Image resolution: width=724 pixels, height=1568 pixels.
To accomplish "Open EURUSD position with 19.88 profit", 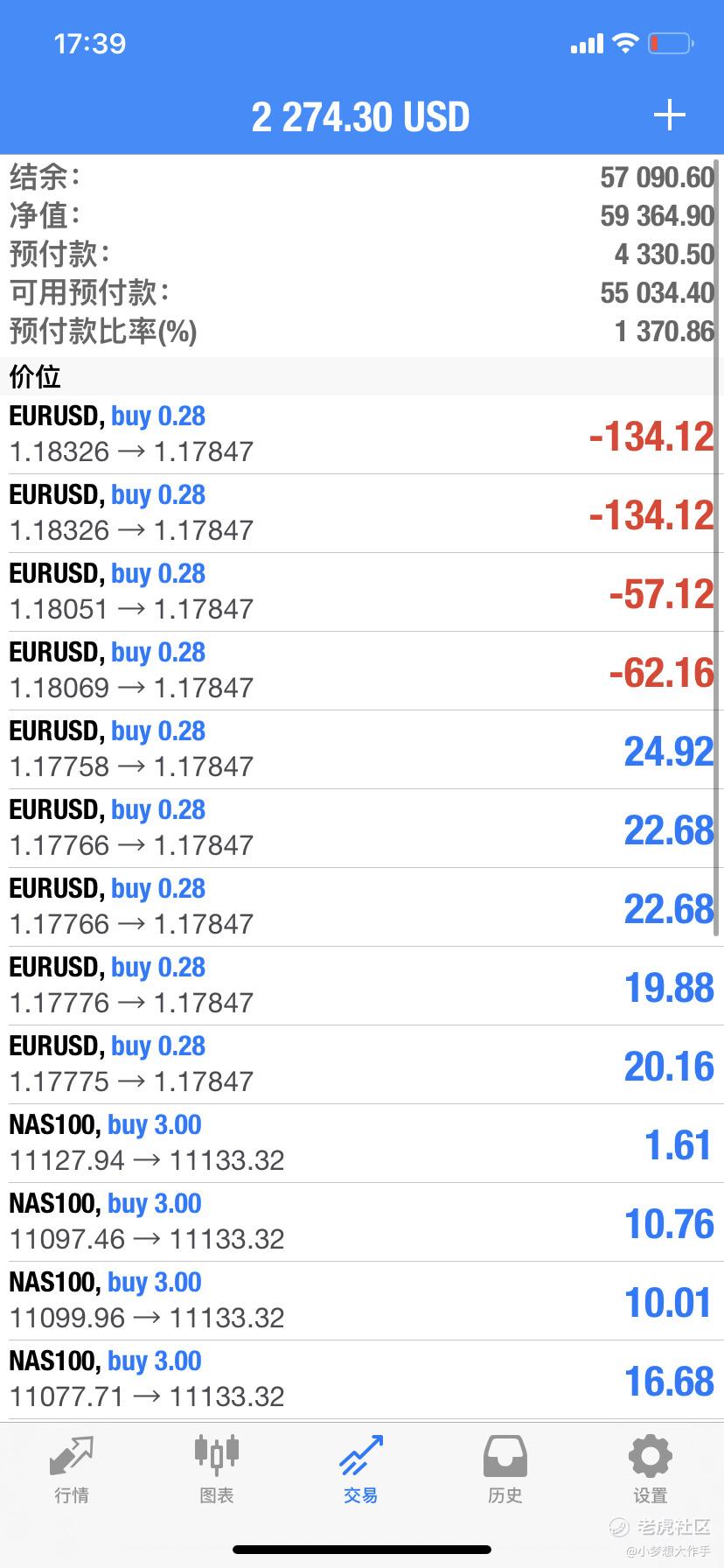I will click(362, 986).
